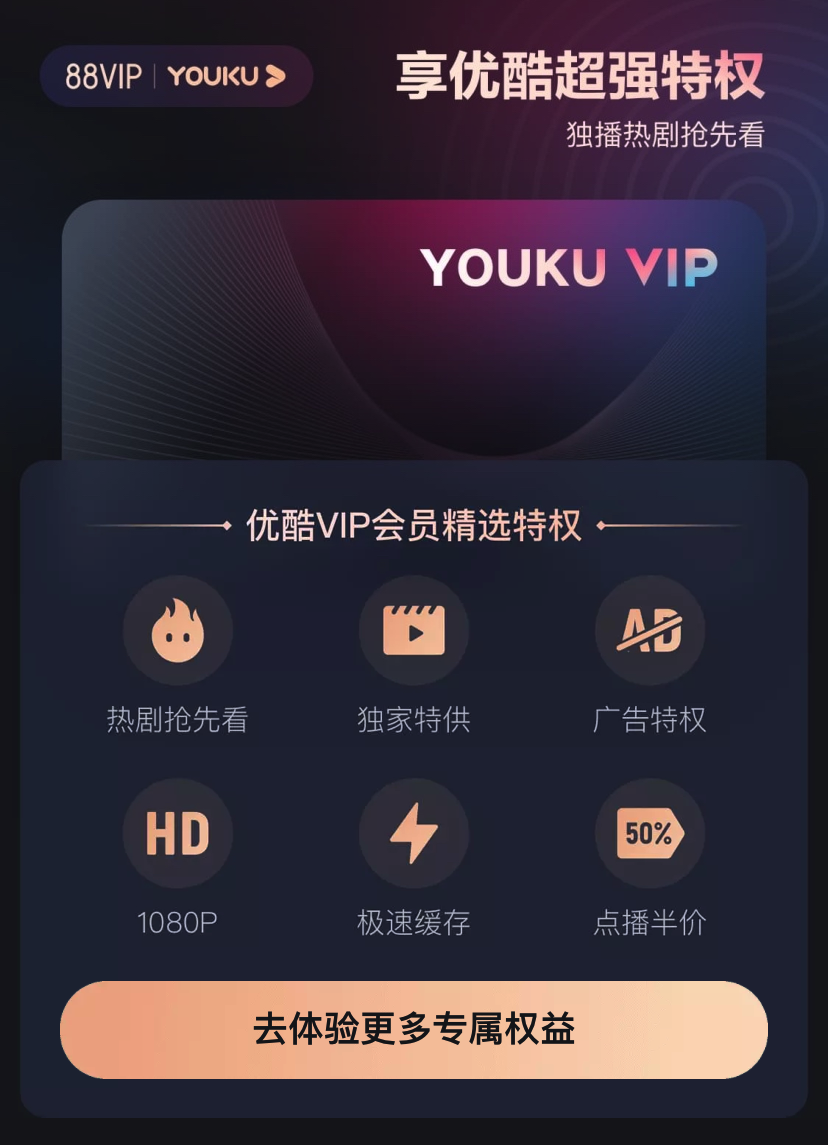
Task: Click the 88VIP badge logo
Action: 100,75
